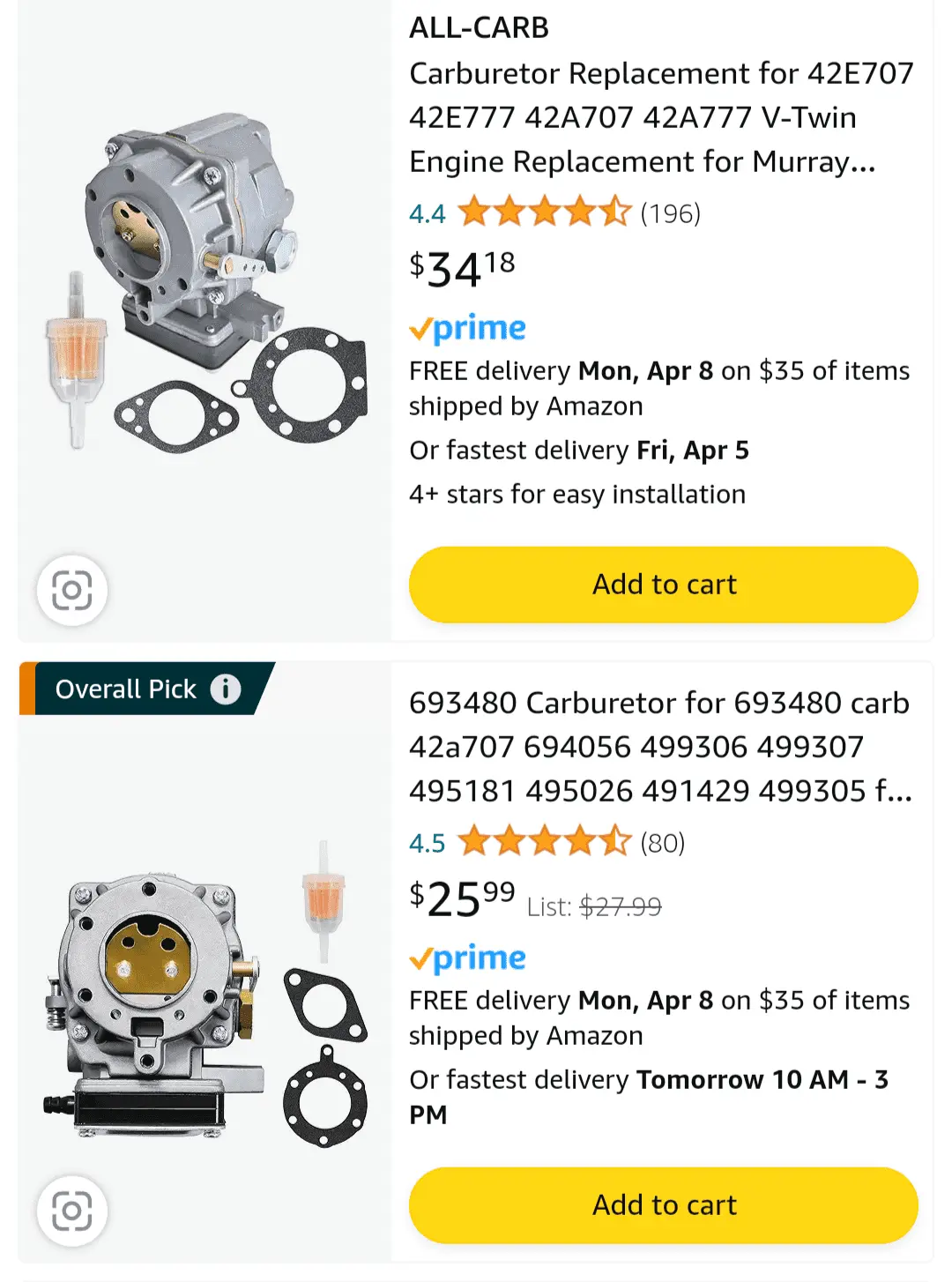This screenshot has height=1282, width=952.
Task: Open visual search on ALL-CARB carburetor image
Action: coord(72,590)
